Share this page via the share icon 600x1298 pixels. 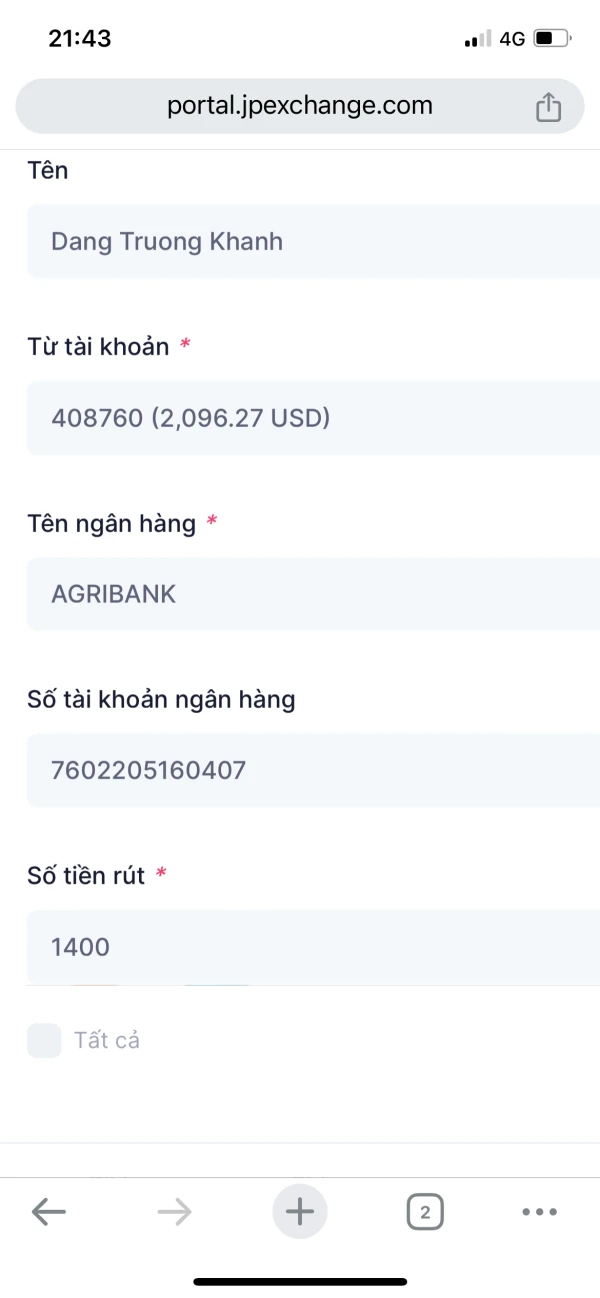[x=548, y=107]
